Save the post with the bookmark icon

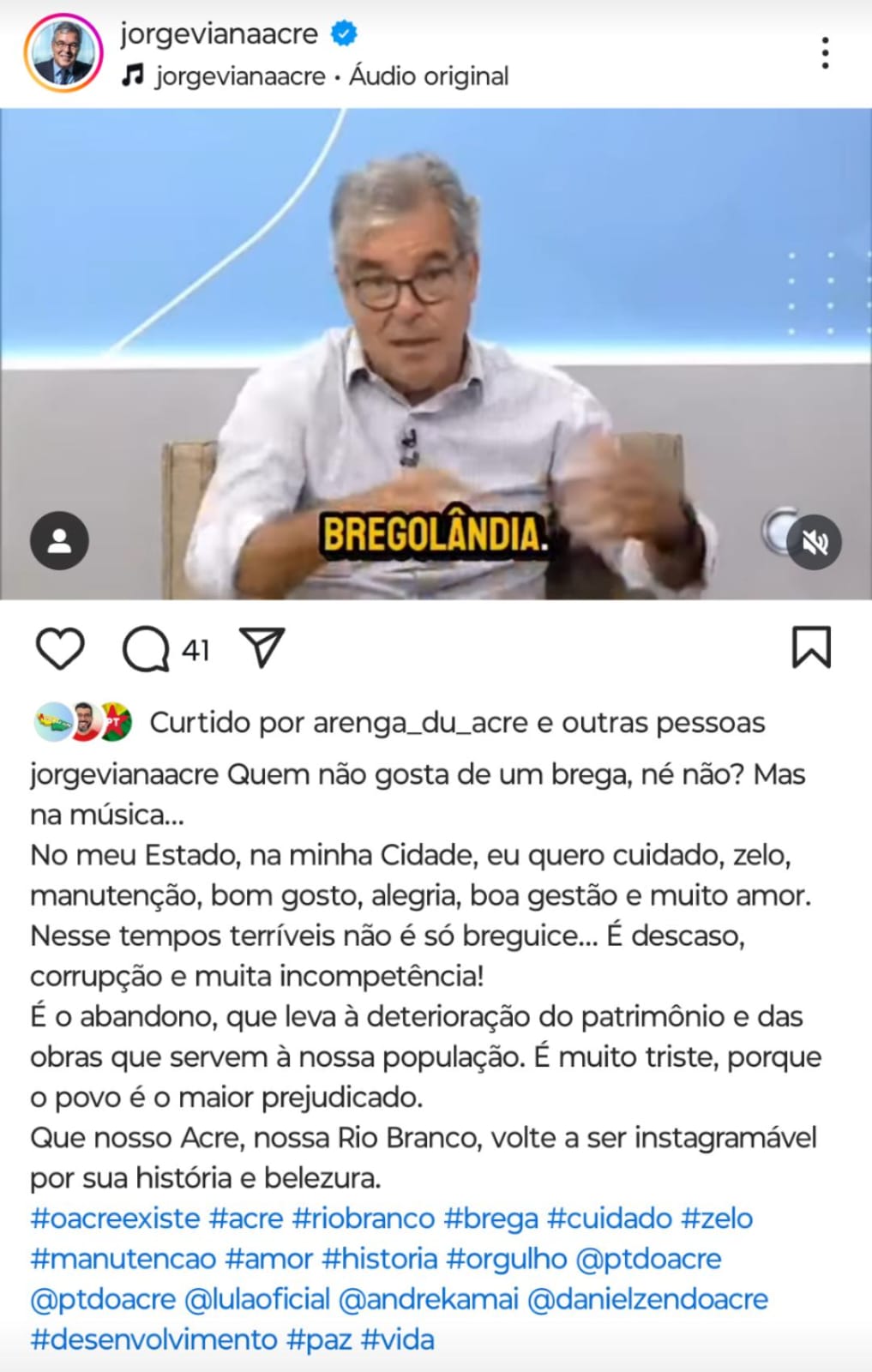pyautogui.click(x=810, y=647)
